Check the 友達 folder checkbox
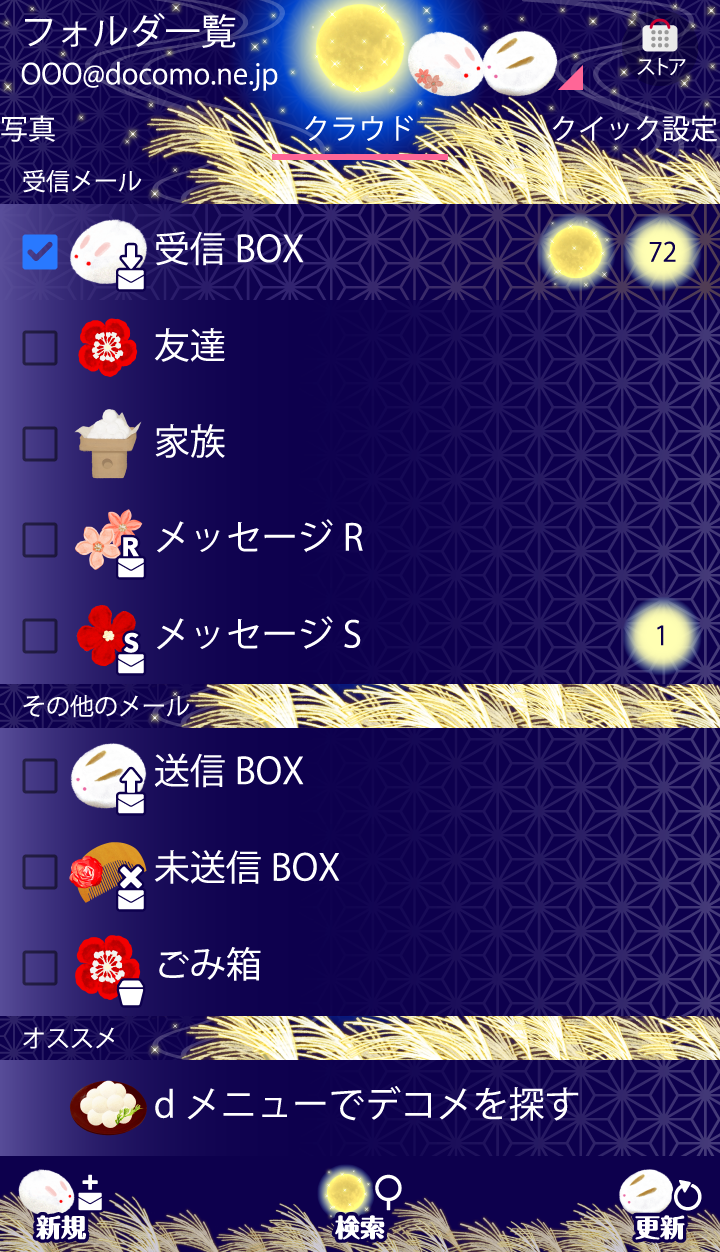Image resolution: width=720 pixels, height=1252 pixels. click(x=40, y=347)
